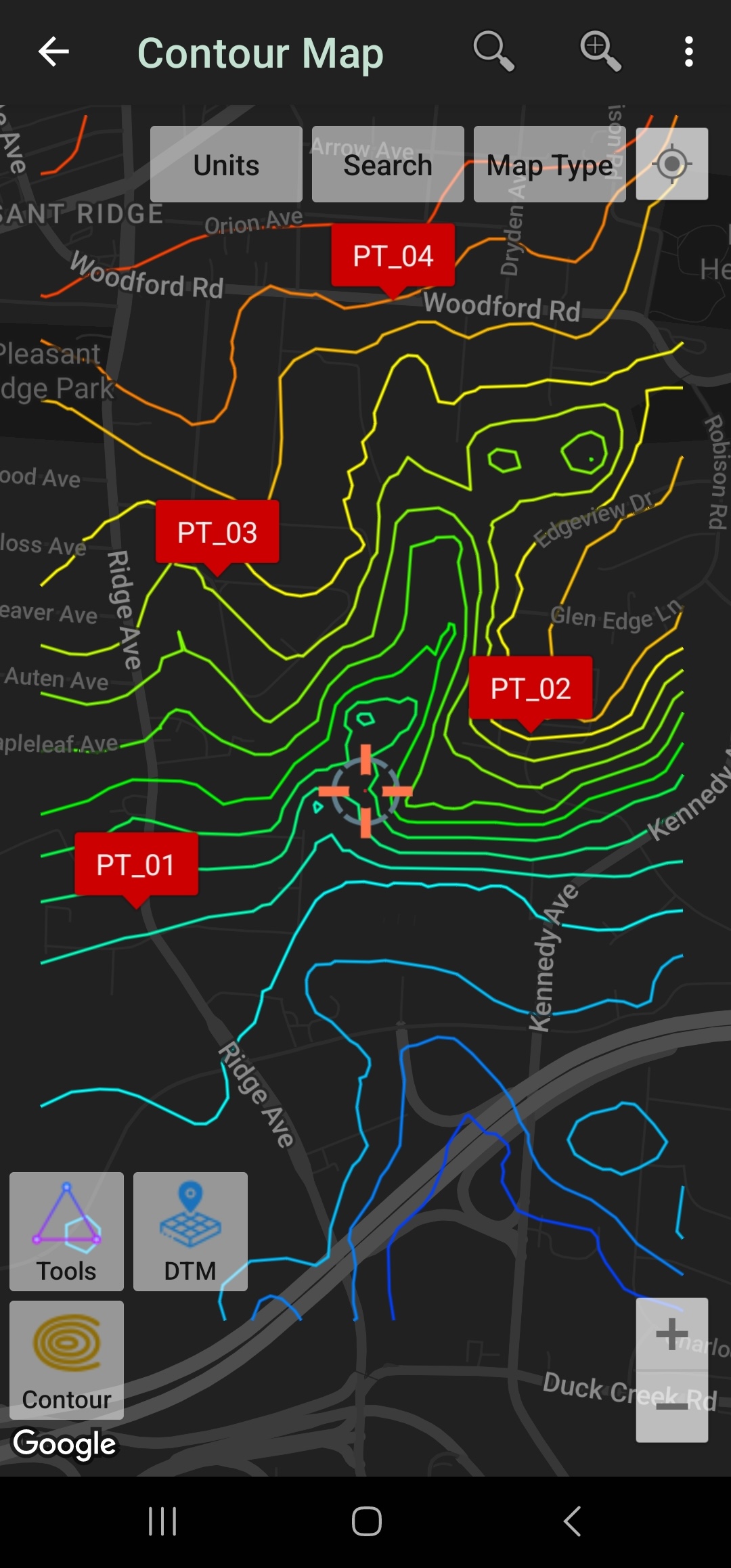
Task: Tap the Search button on the map
Action: click(388, 164)
